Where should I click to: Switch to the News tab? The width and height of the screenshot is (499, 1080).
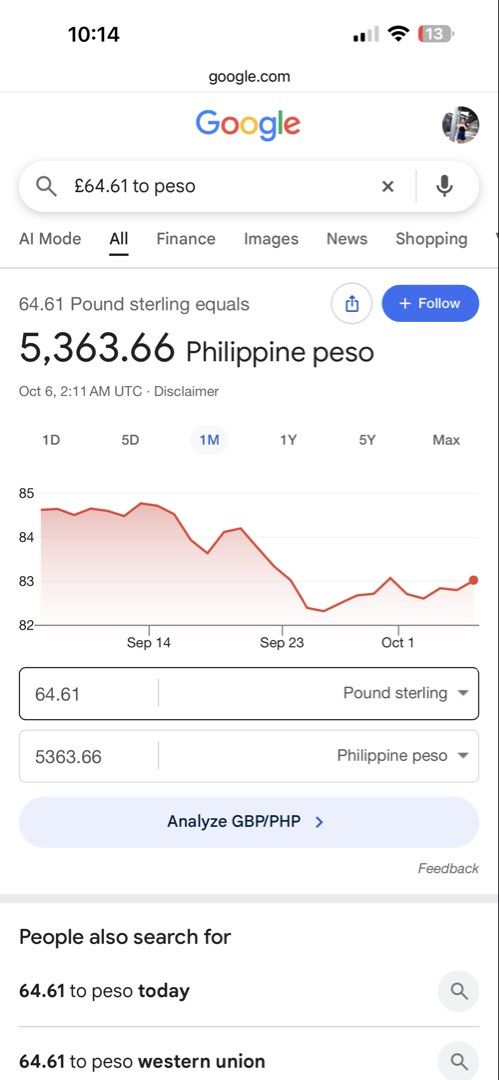347,239
